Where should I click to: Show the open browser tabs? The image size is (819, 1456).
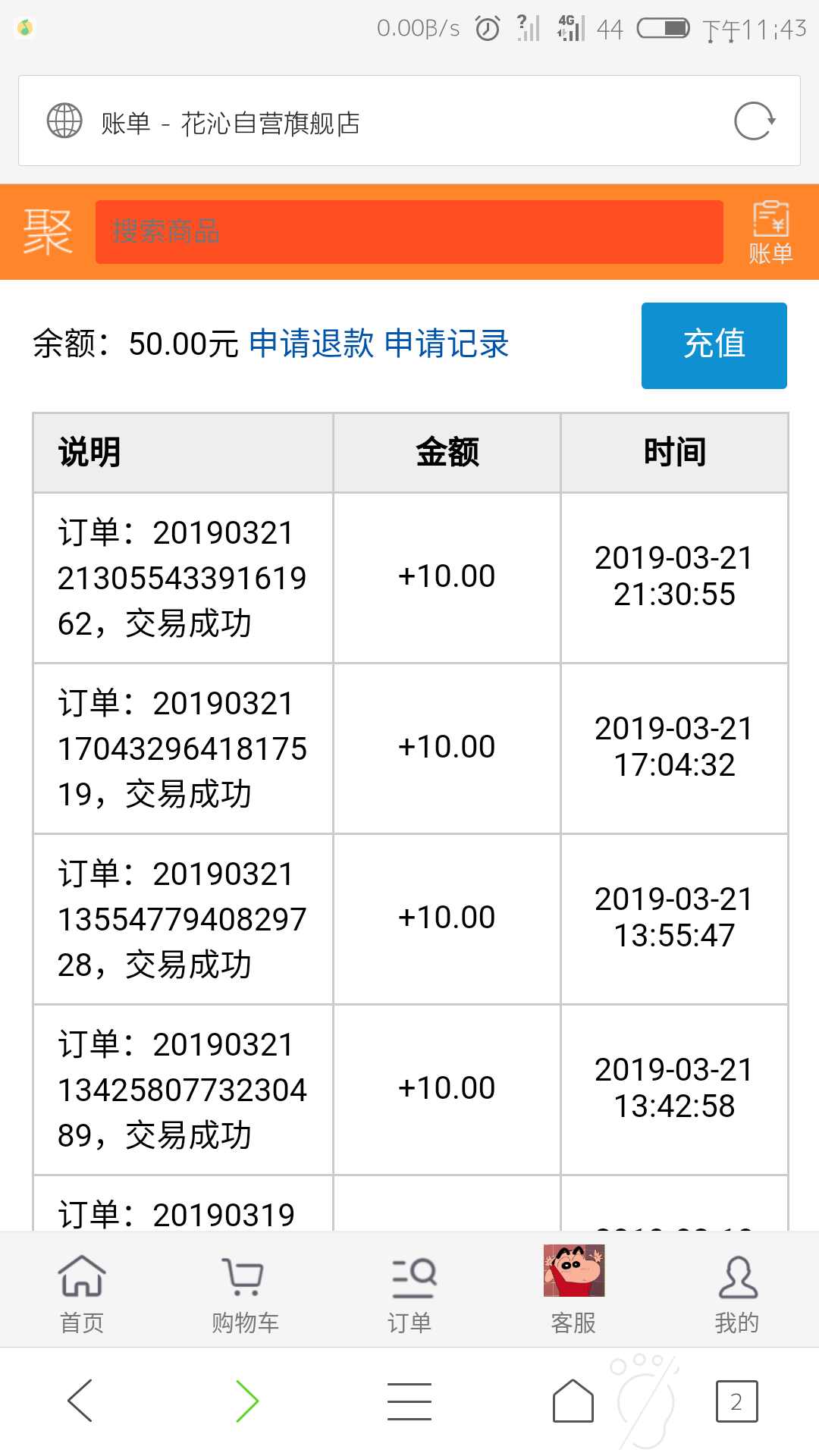click(x=736, y=1401)
